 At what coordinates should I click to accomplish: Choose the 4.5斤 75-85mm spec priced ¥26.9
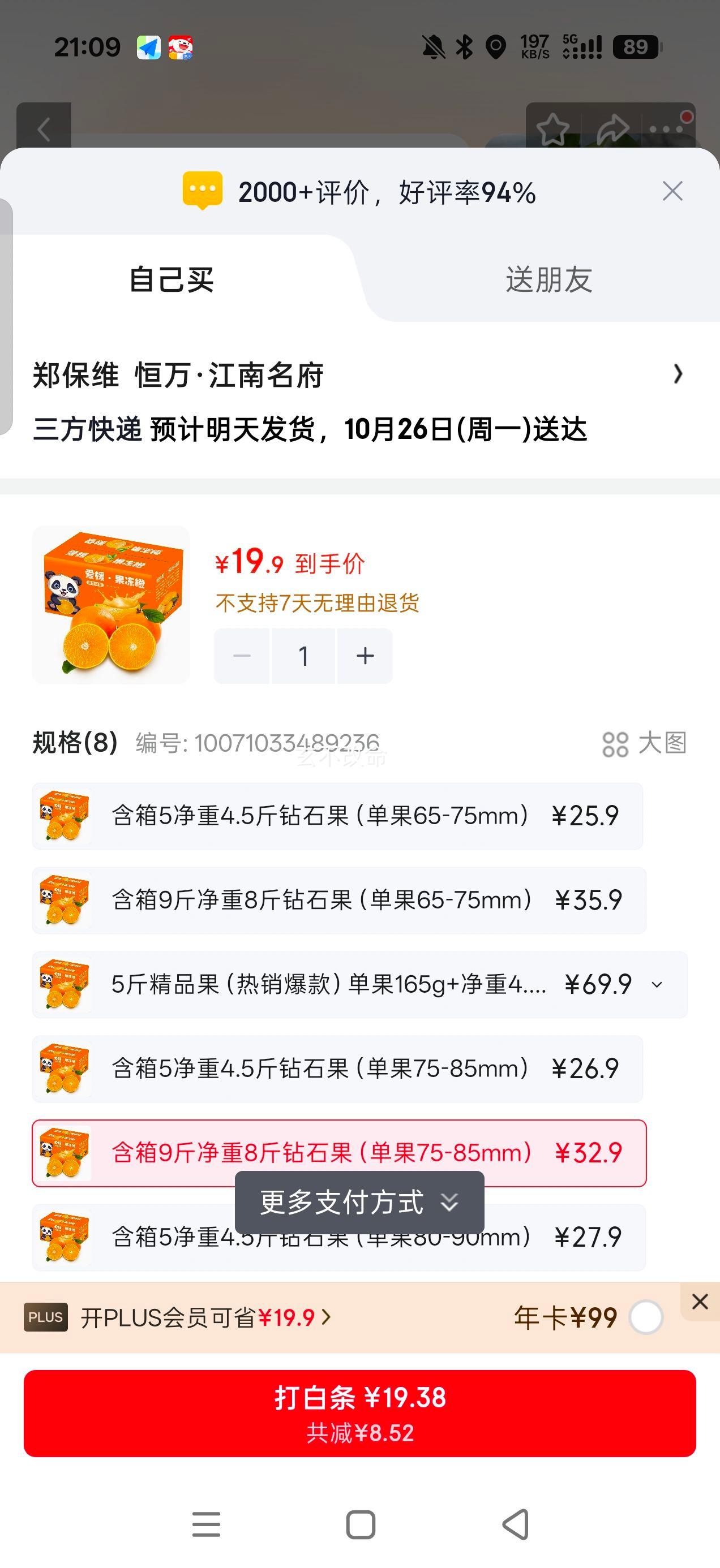pos(337,1069)
